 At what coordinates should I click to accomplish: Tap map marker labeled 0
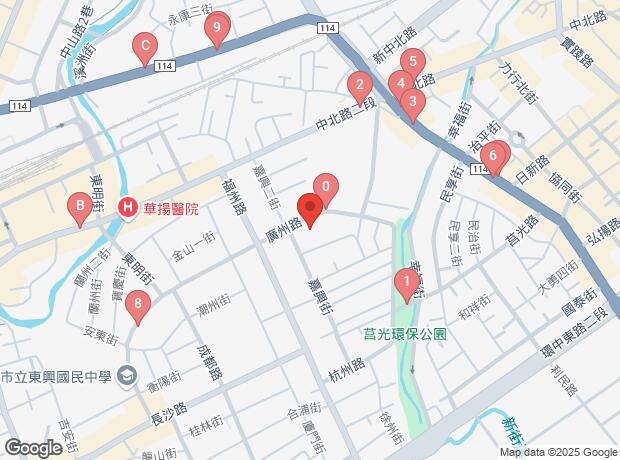pos(325,186)
